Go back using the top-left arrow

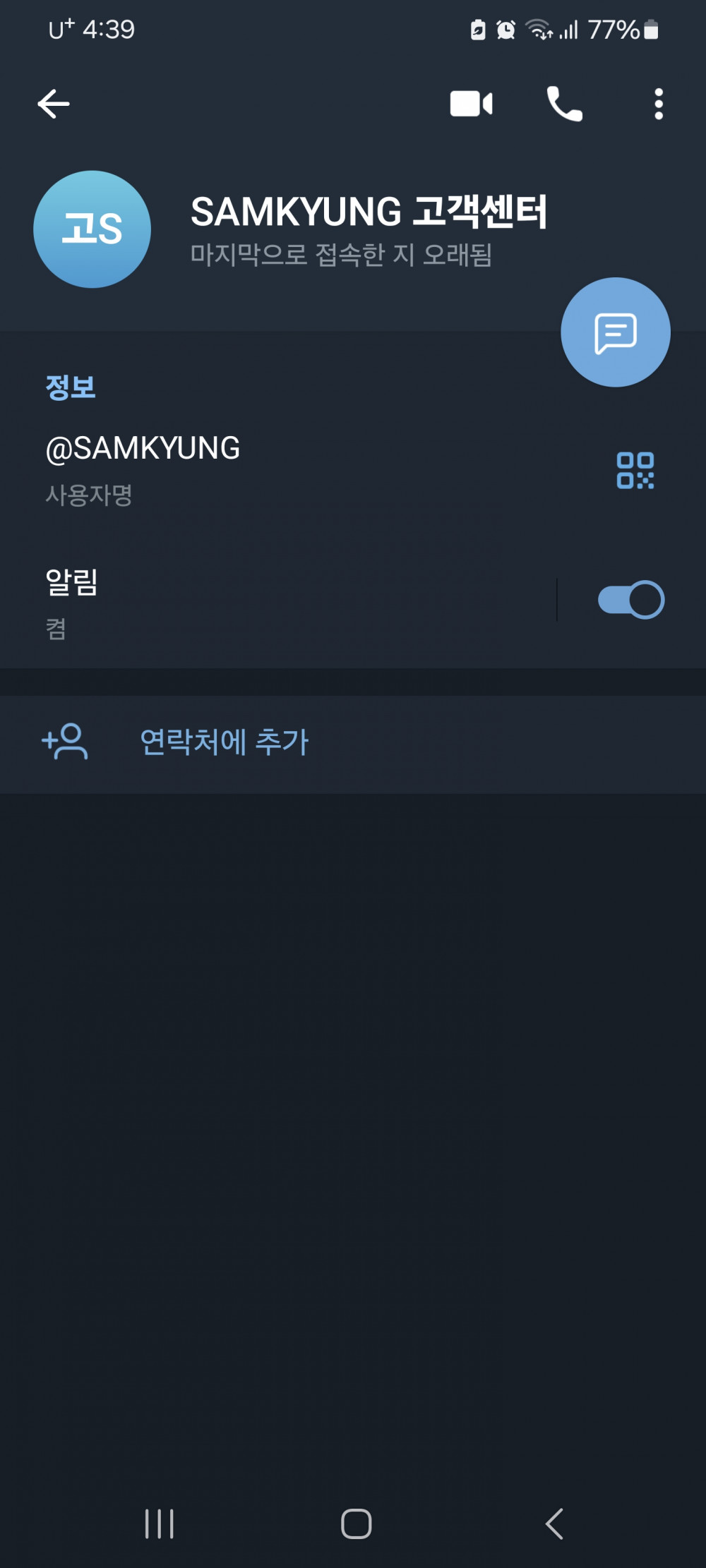[x=54, y=104]
